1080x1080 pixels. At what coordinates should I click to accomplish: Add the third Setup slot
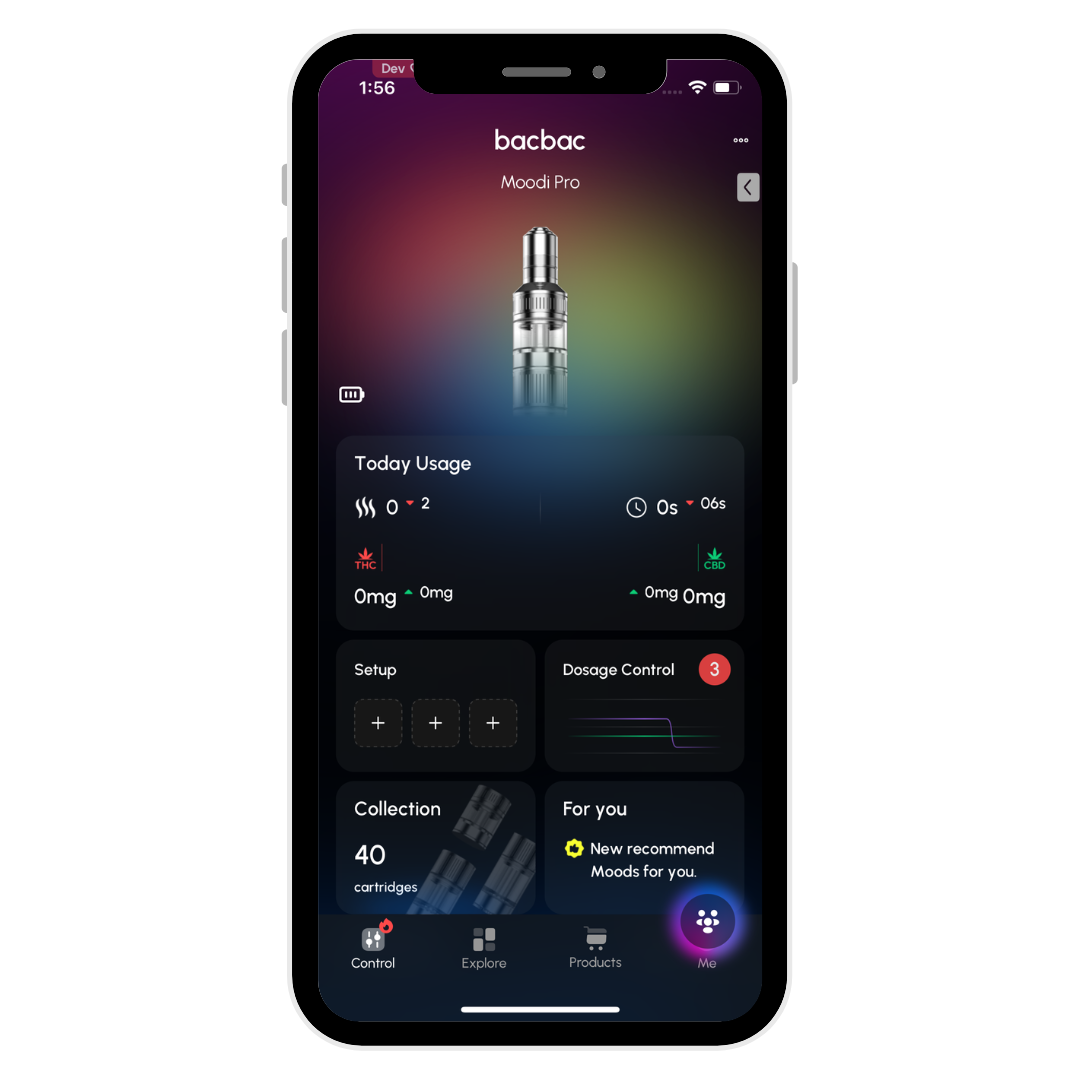493,723
